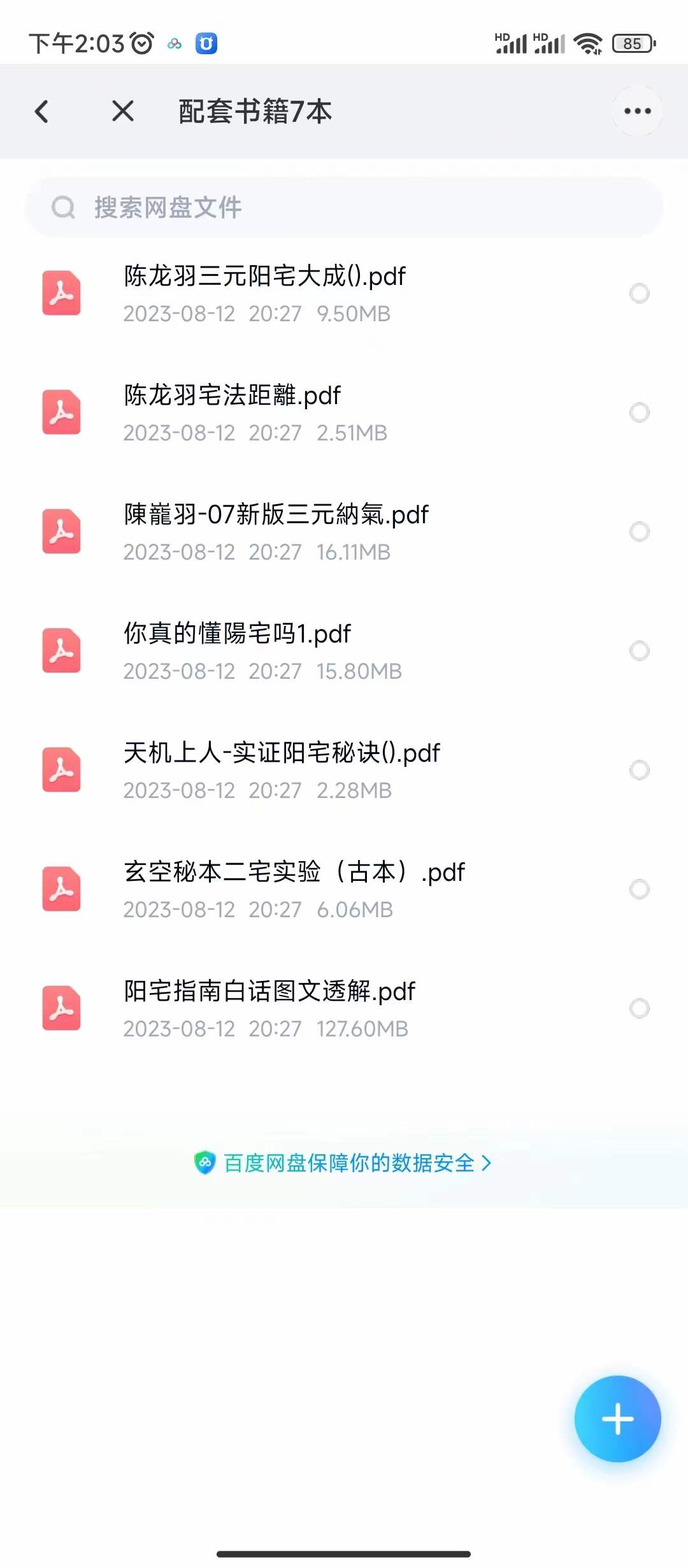Select the circle for 陈龙羽三元阳宅大成().pdf
The width and height of the screenshot is (688, 1568).
pyautogui.click(x=640, y=293)
